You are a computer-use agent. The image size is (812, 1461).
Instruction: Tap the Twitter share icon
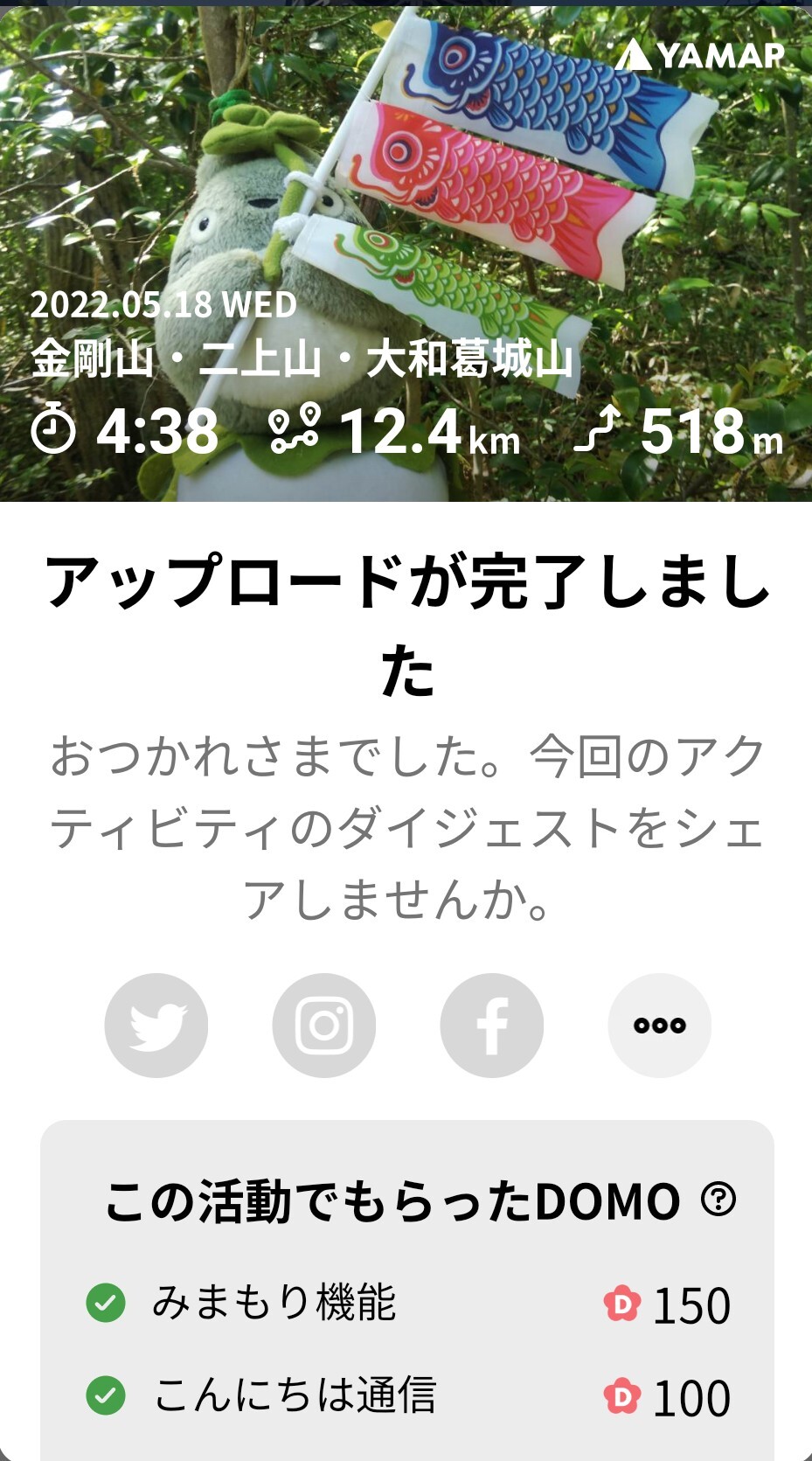tap(156, 1025)
